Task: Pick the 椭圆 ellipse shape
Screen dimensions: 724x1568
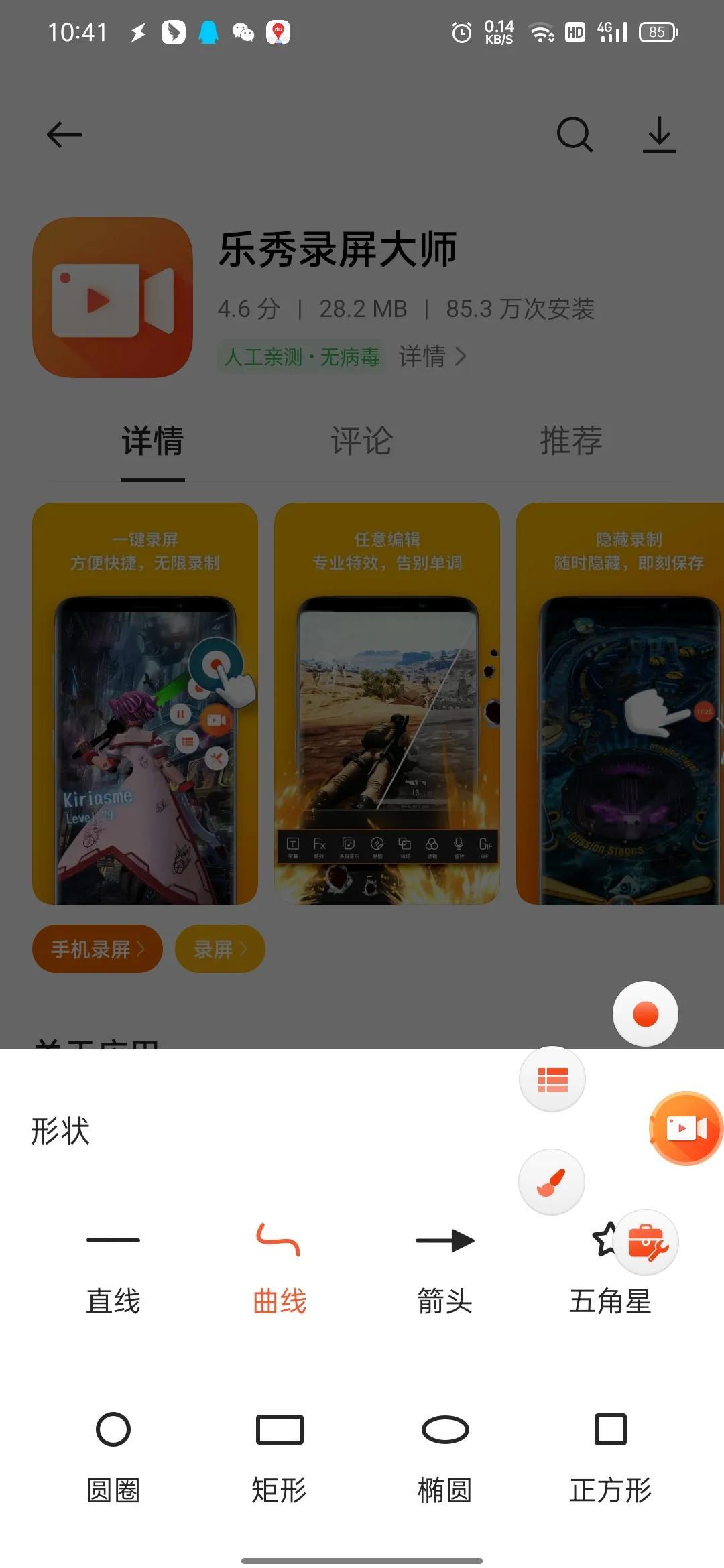Action: pyautogui.click(x=444, y=1455)
